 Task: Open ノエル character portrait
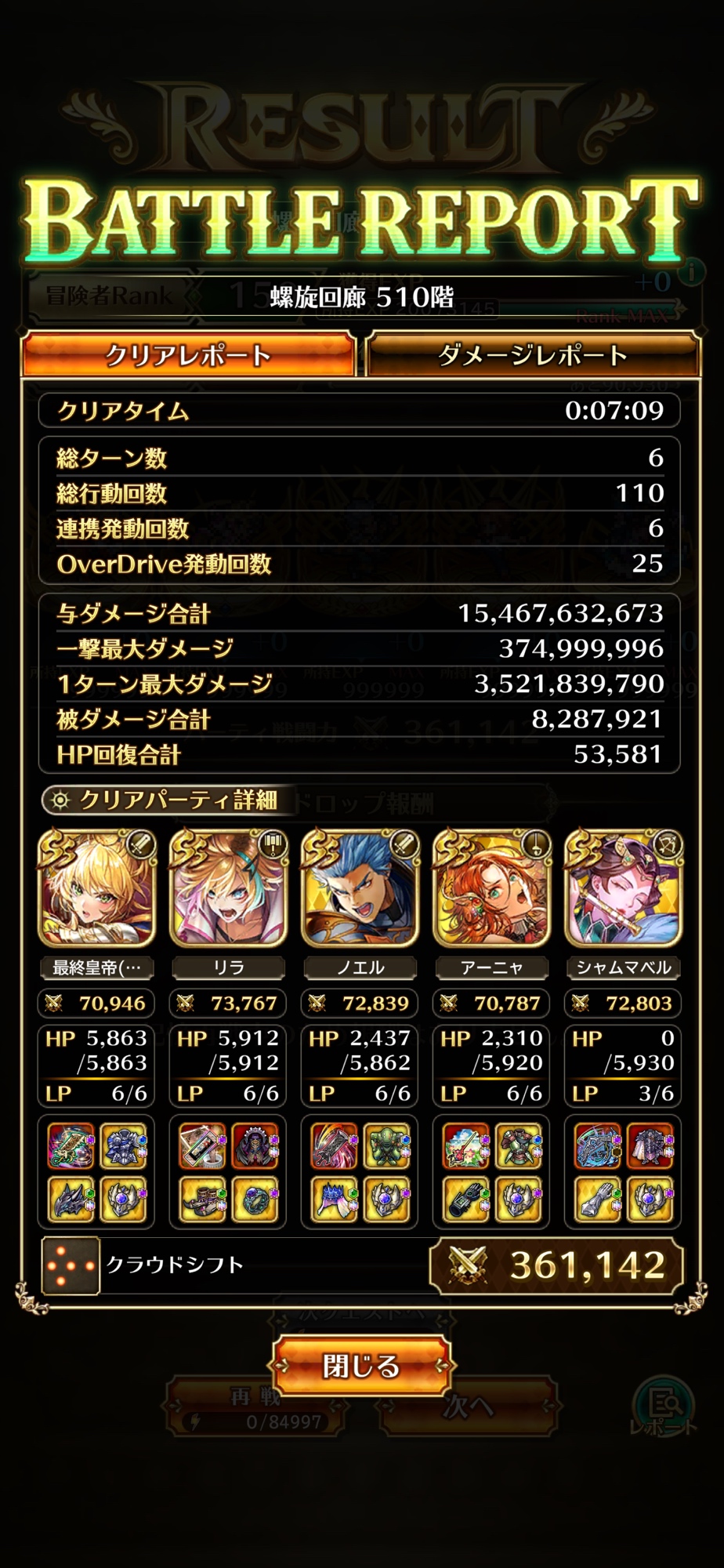pos(360,890)
